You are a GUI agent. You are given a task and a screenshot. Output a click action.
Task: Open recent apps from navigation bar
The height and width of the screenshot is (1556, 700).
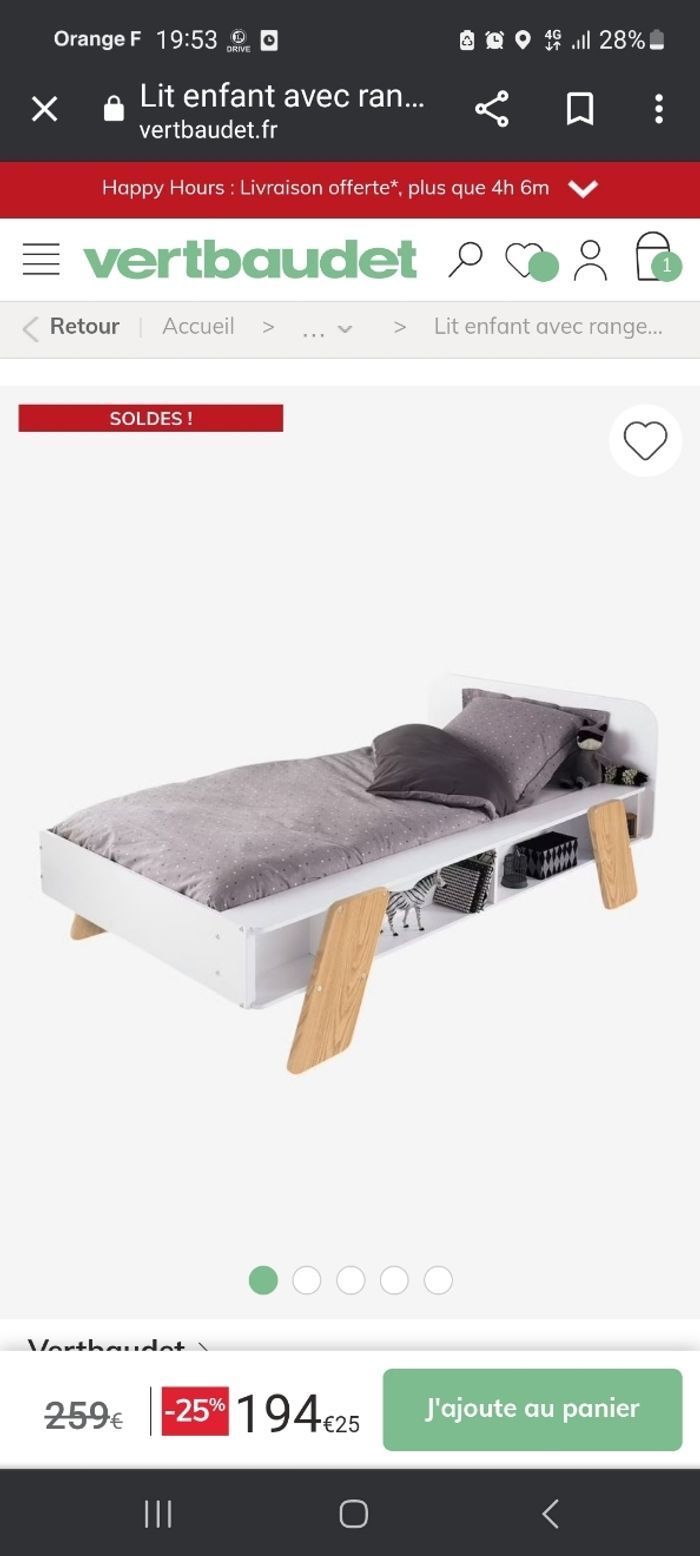tap(158, 1514)
